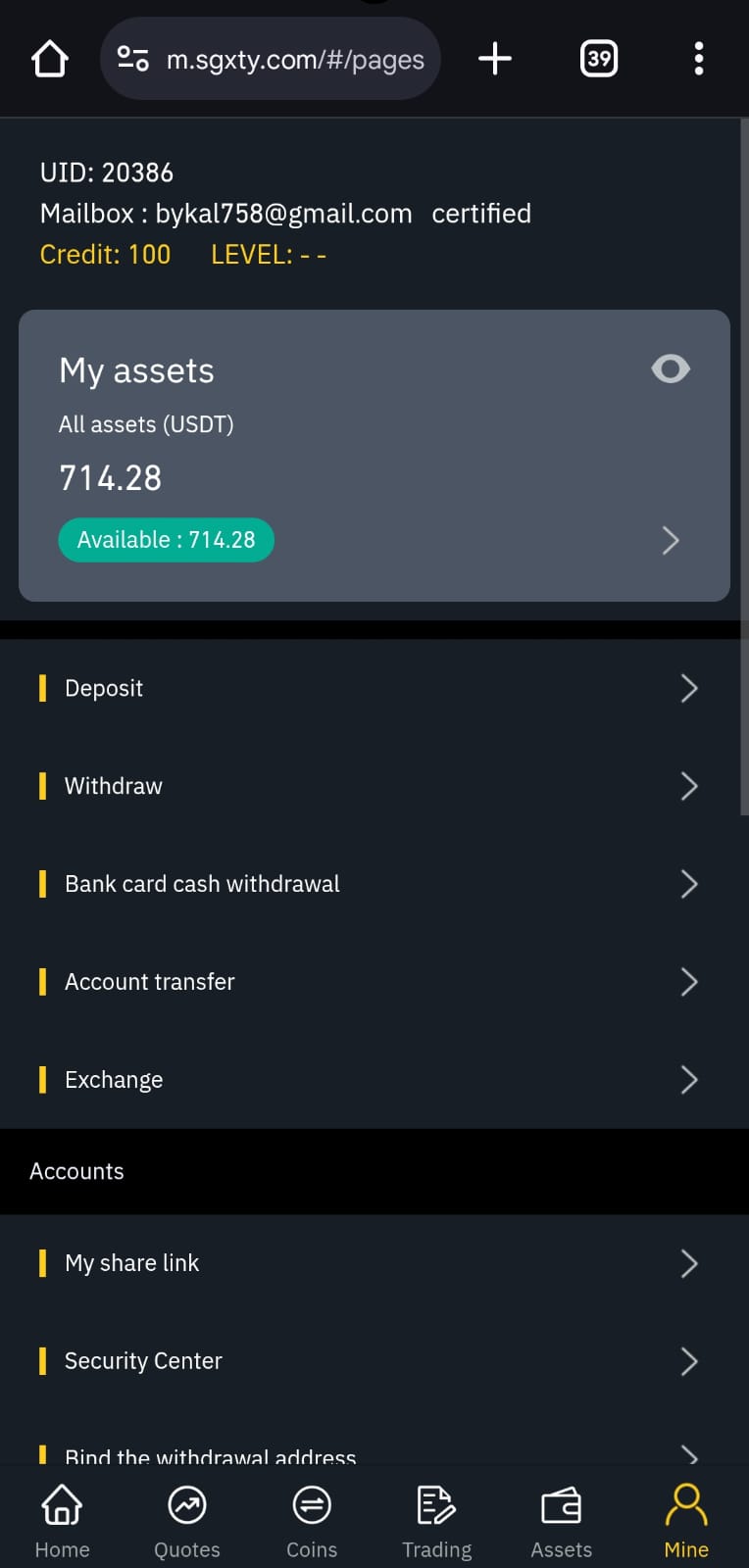Switch to the Quotes tab

pos(187,1520)
